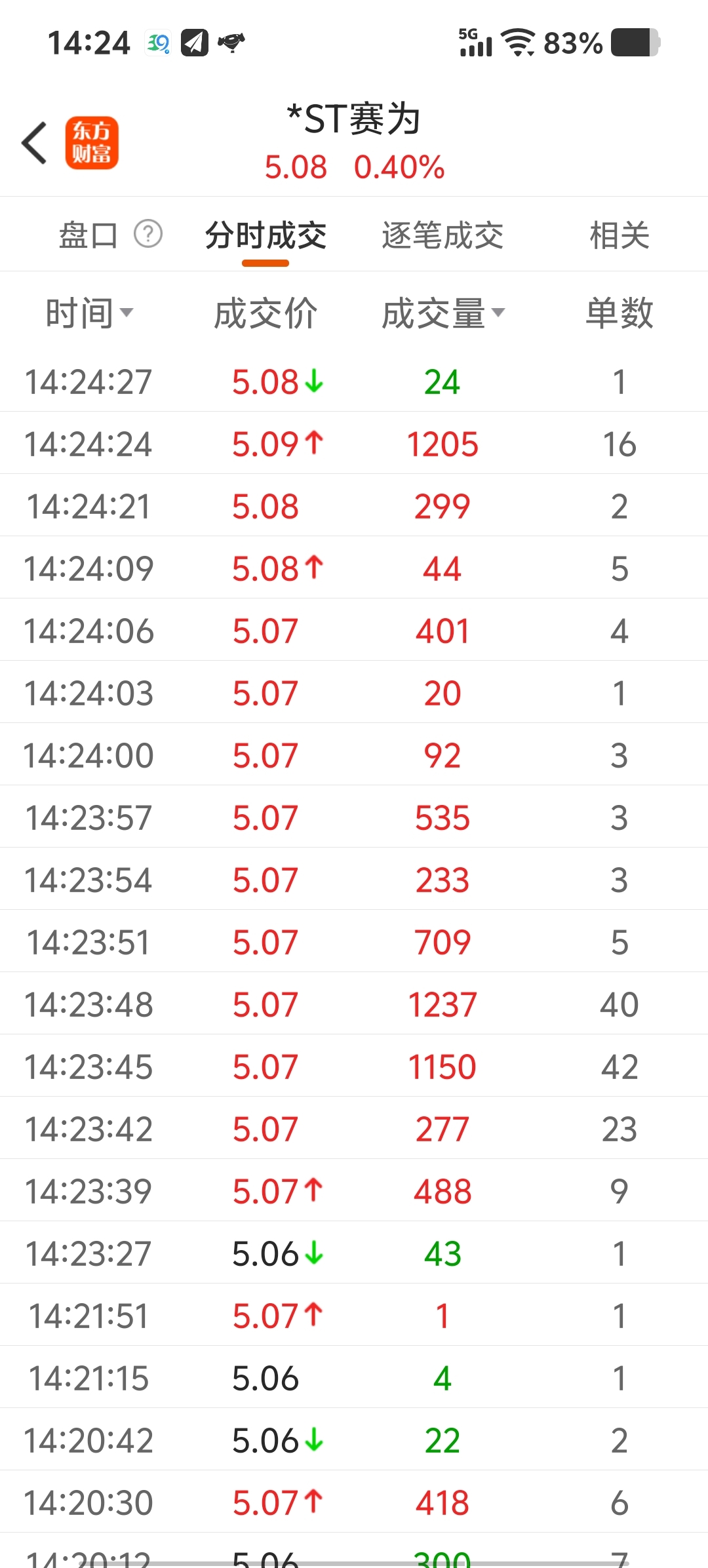Go back using the arrow

point(35,143)
